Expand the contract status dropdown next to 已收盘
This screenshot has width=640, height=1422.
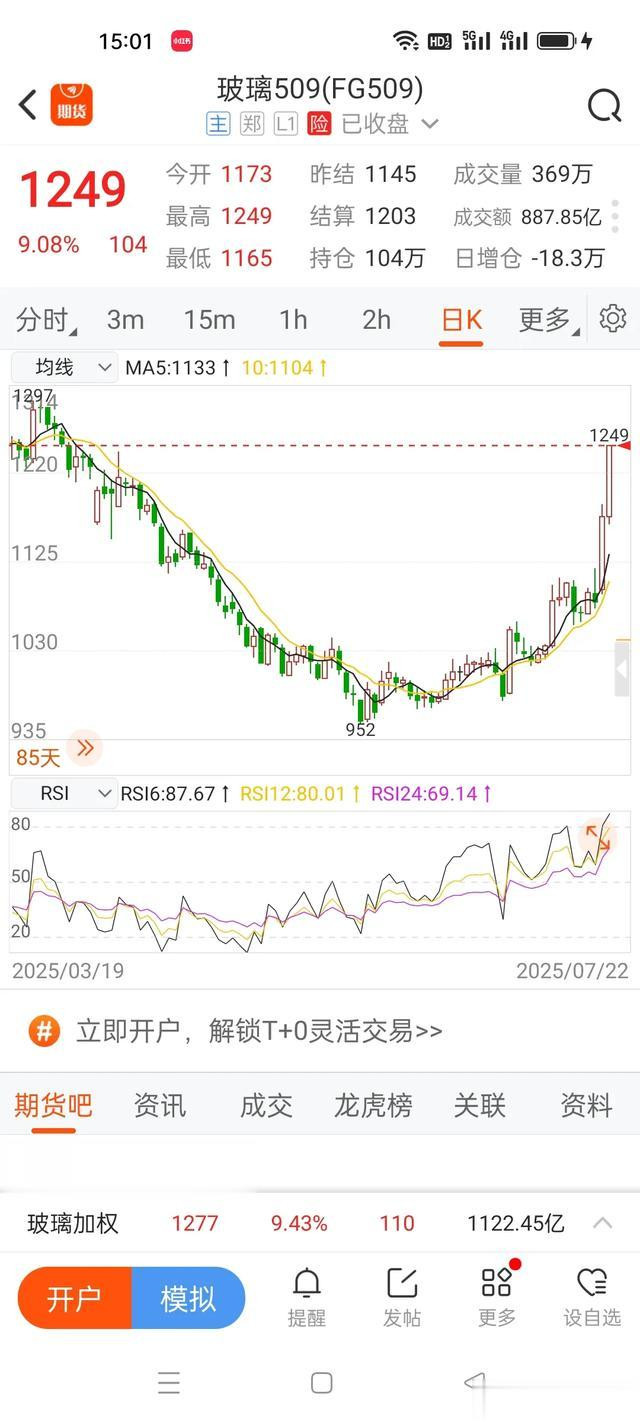[430, 124]
